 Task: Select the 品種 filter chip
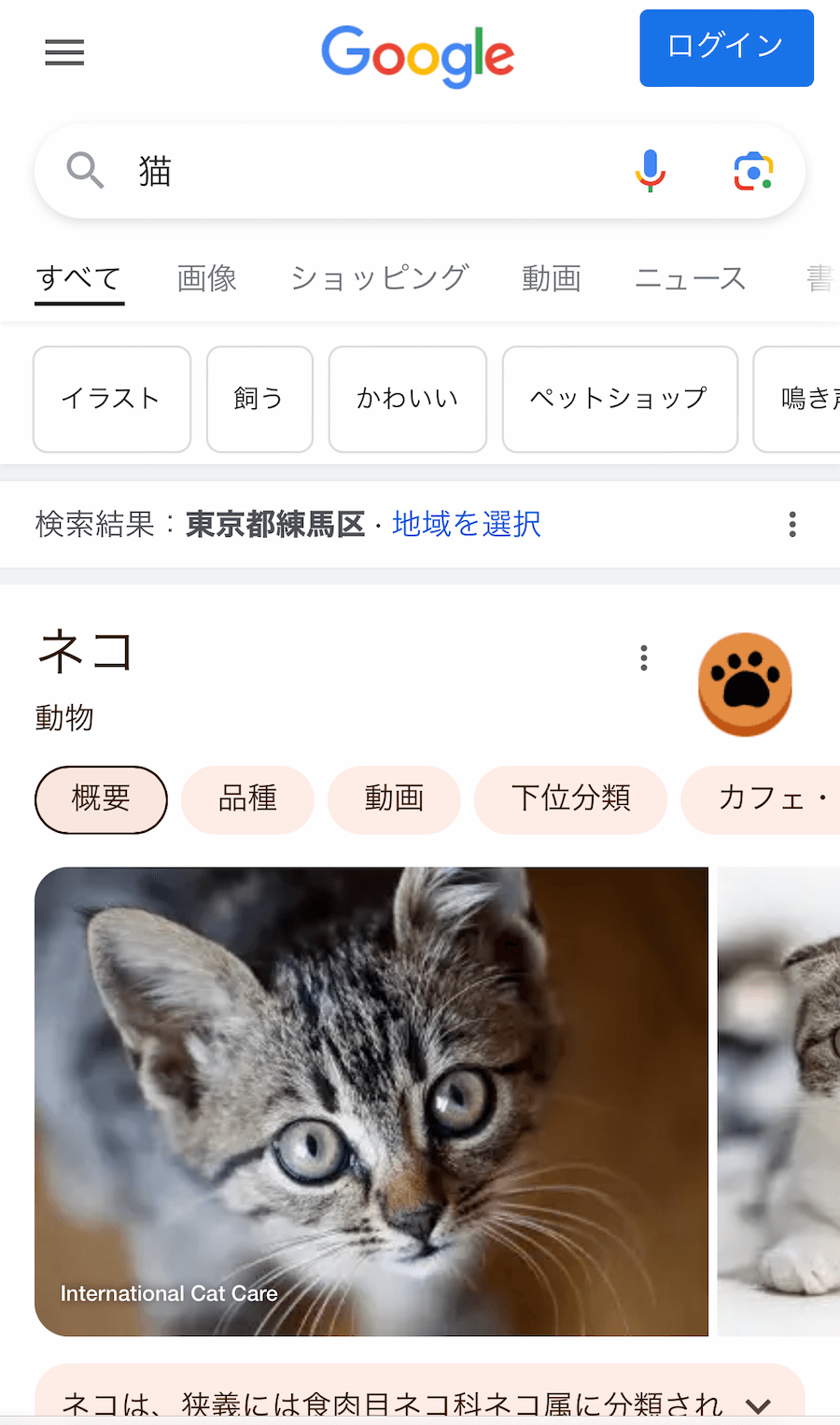tap(247, 799)
